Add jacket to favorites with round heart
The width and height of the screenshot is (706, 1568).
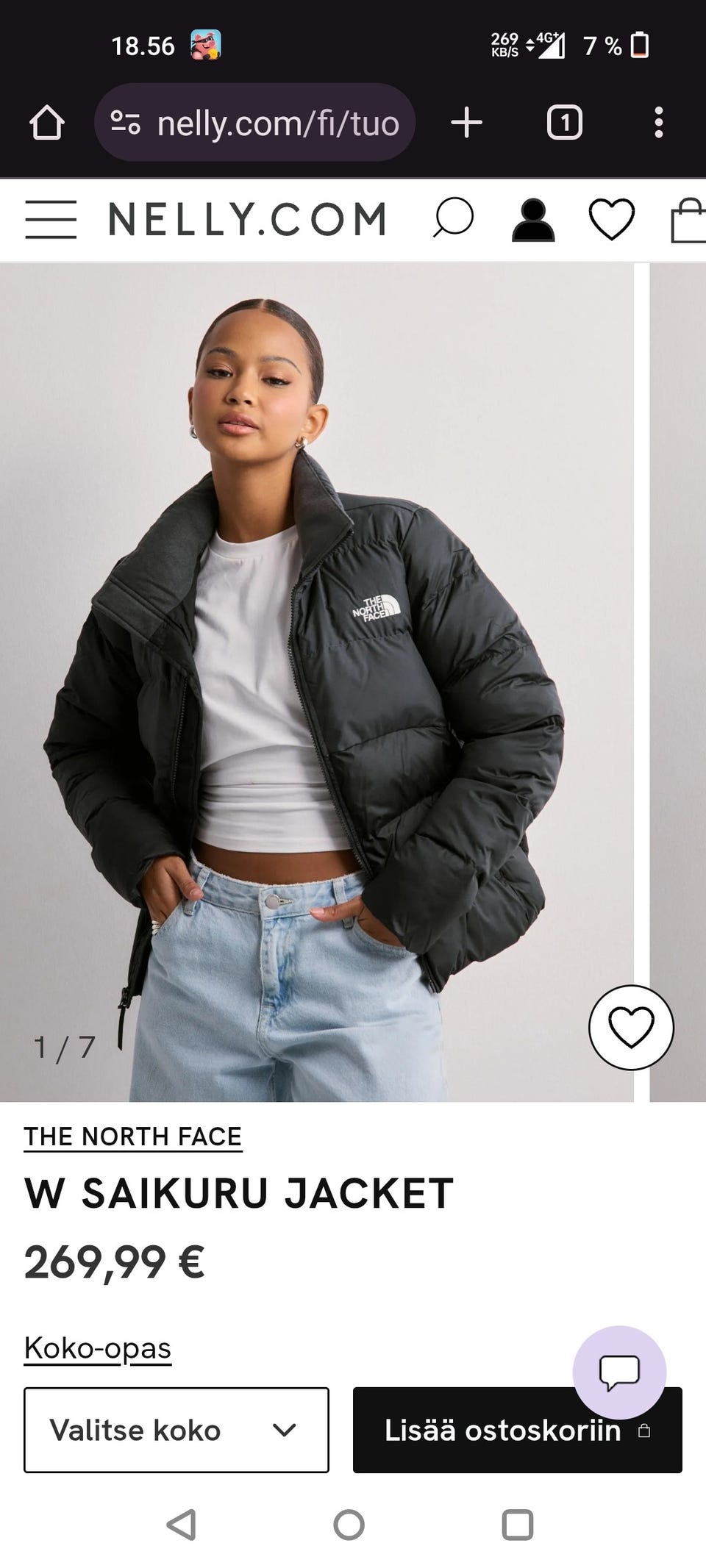click(x=631, y=1027)
